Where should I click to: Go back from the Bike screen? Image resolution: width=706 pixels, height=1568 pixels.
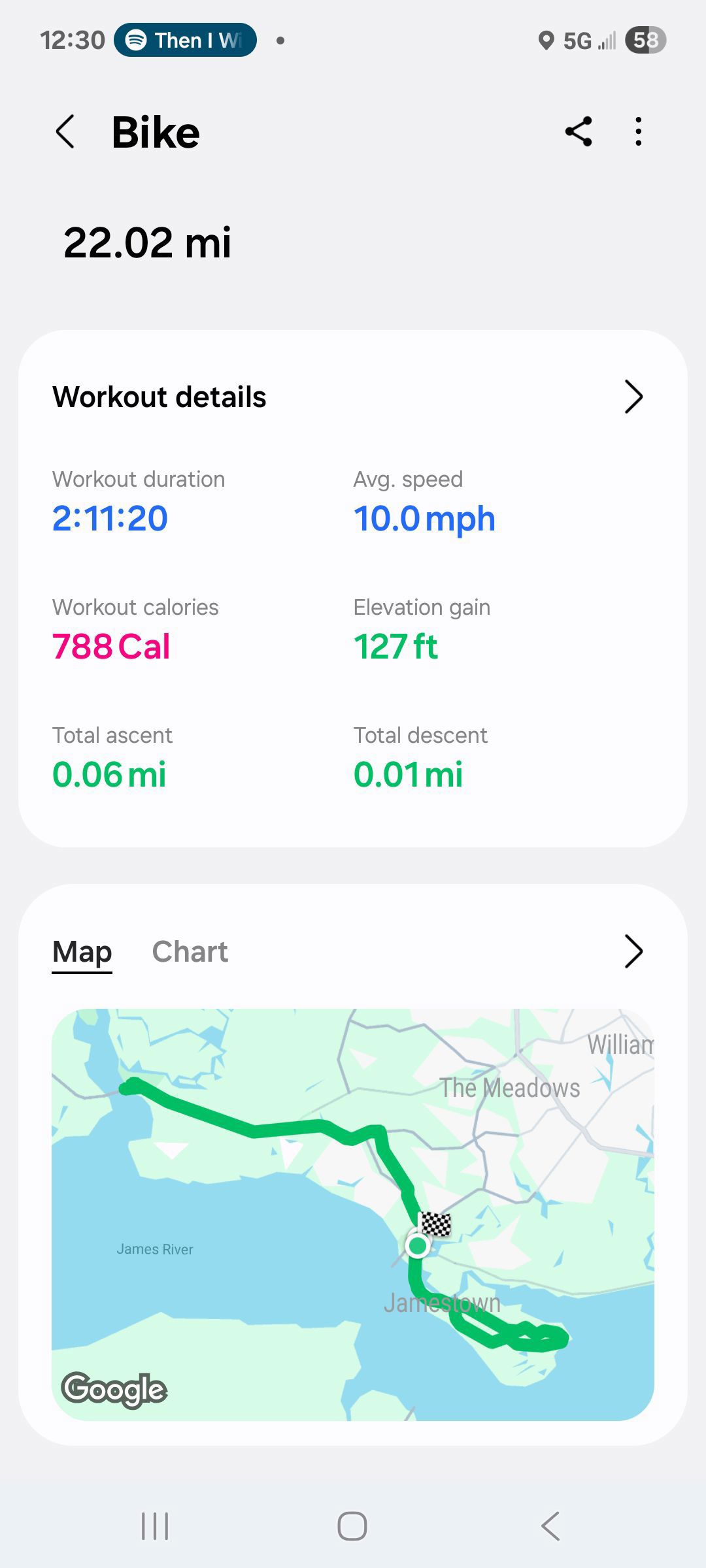click(x=65, y=132)
